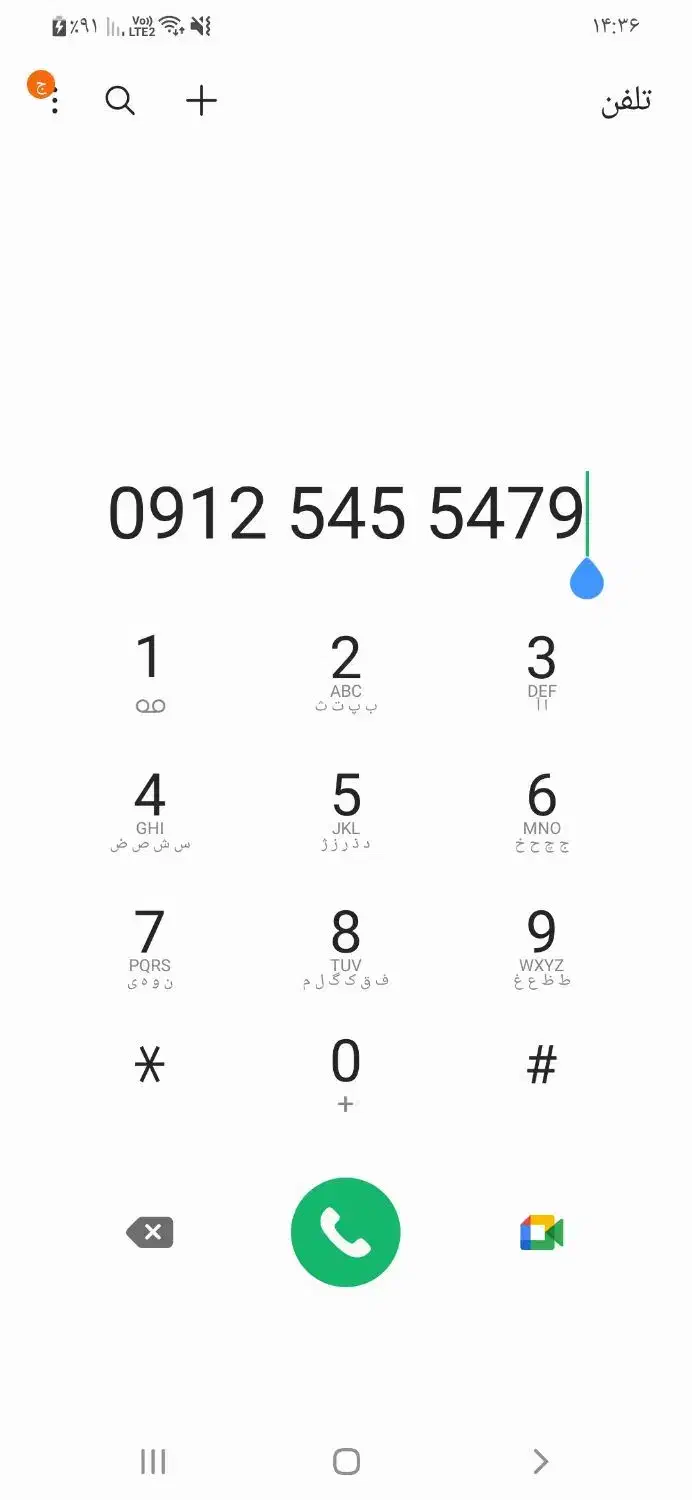692x1500 pixels.
Task: Type digit 3 DEF key
Action: (x=541, y=672)
